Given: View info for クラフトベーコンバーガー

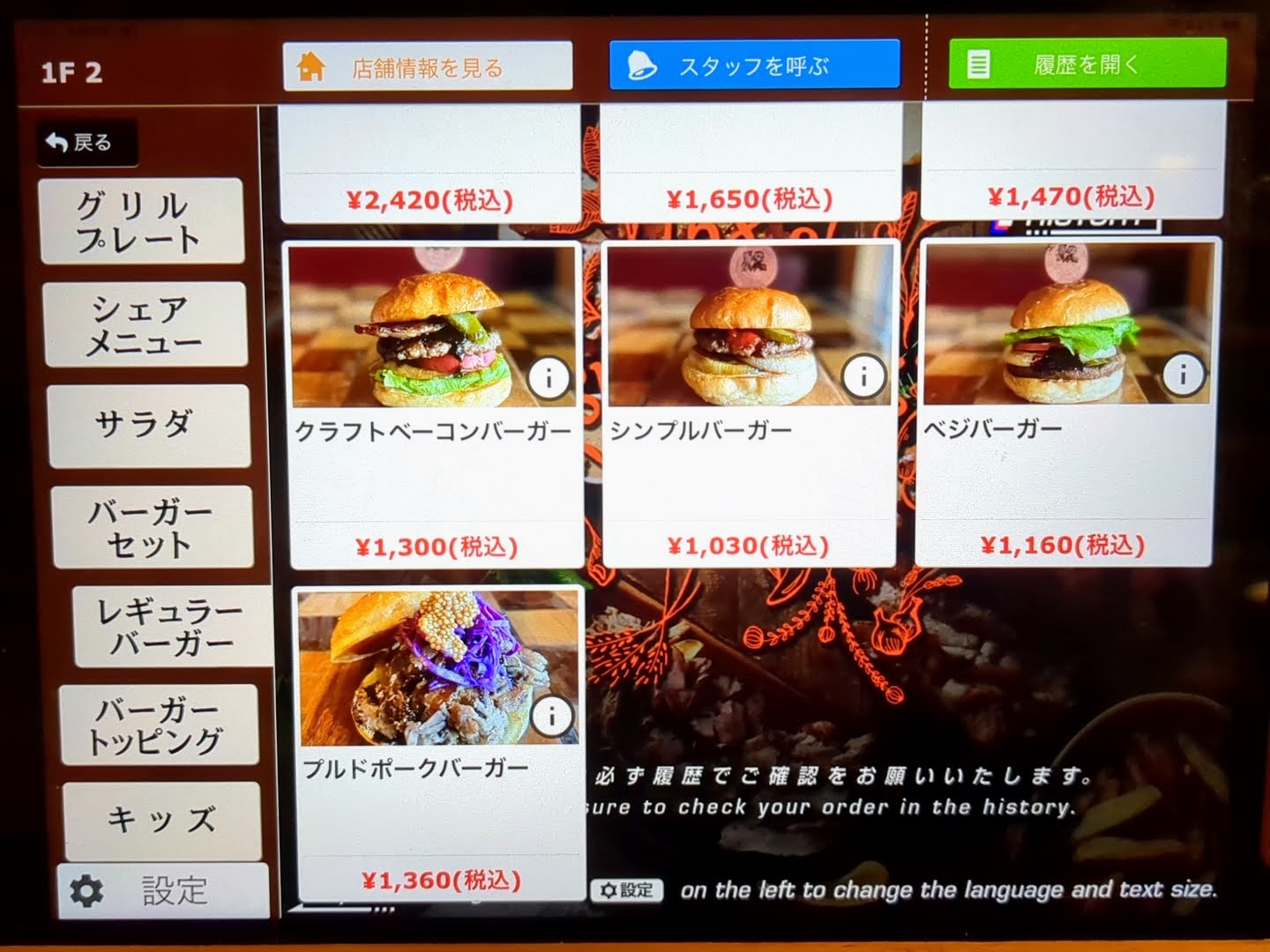Looking at the screenshot, I should coord(549,378).
